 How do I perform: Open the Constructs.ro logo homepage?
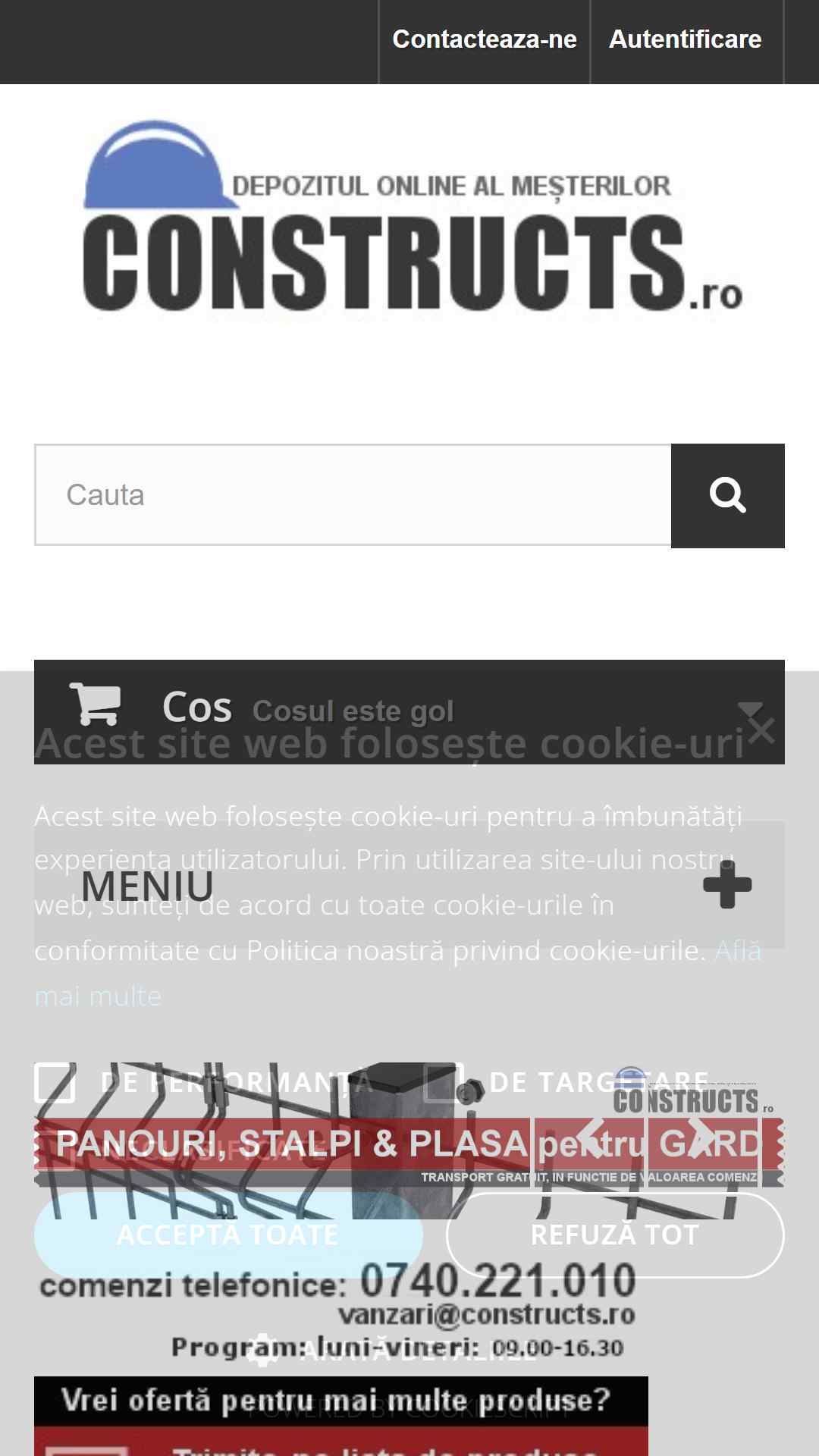coord(413,215)
